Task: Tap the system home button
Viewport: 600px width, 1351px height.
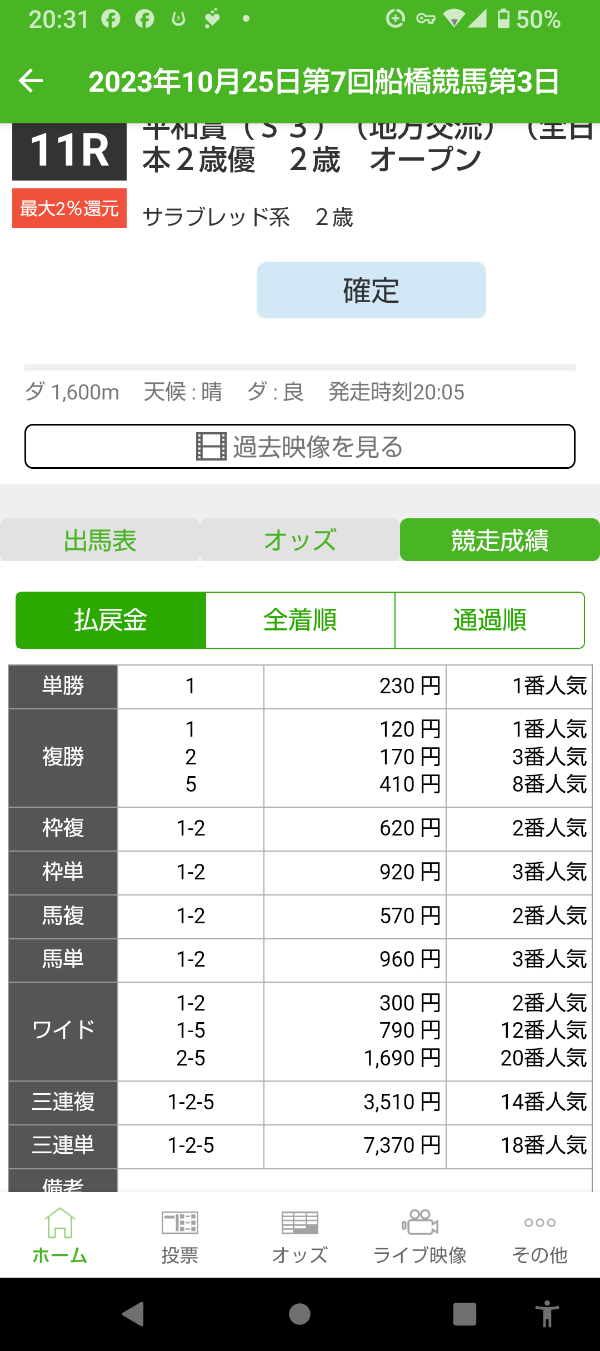Action: coord(300,1313)
